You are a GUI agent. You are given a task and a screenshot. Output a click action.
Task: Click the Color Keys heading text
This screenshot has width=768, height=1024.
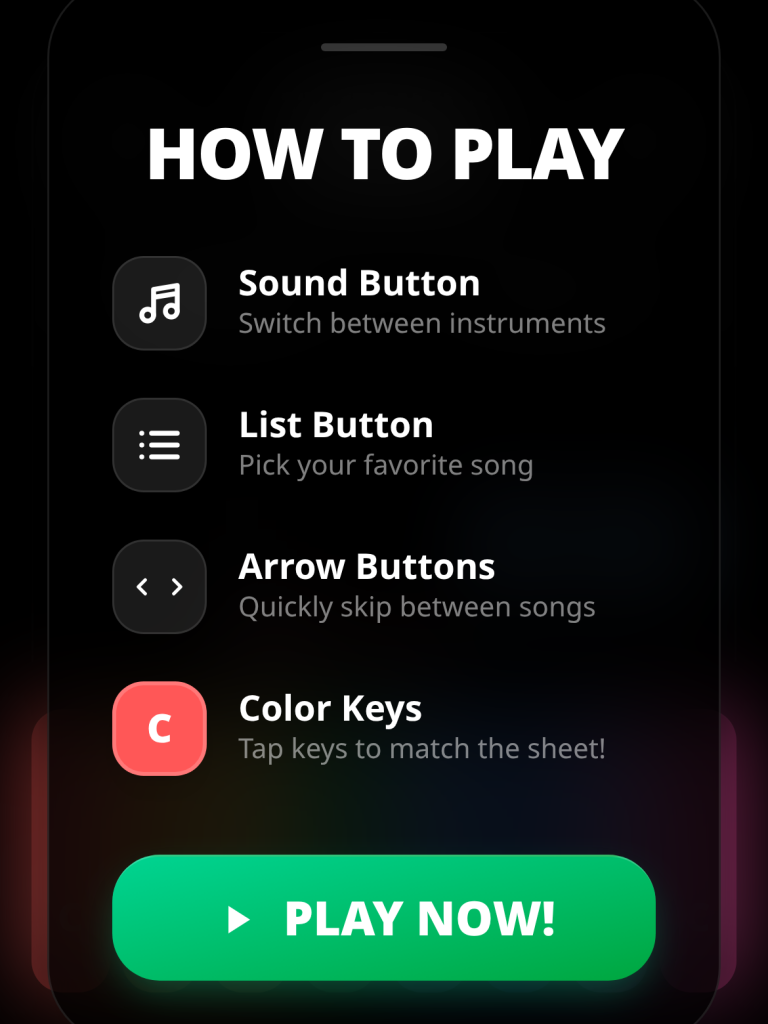coord(330,709)
